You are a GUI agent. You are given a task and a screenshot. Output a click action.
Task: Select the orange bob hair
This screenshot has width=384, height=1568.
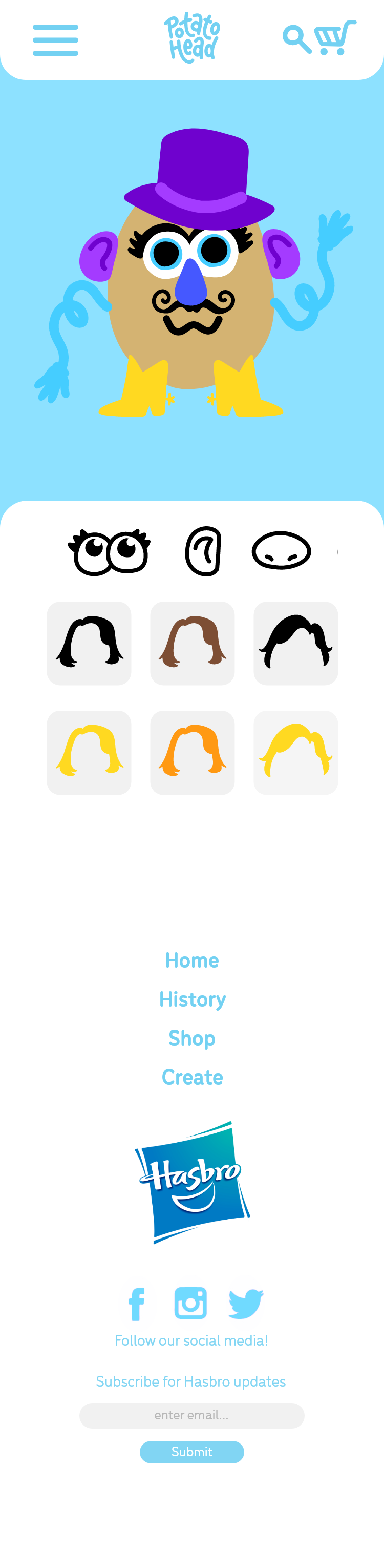pos(193,752)
